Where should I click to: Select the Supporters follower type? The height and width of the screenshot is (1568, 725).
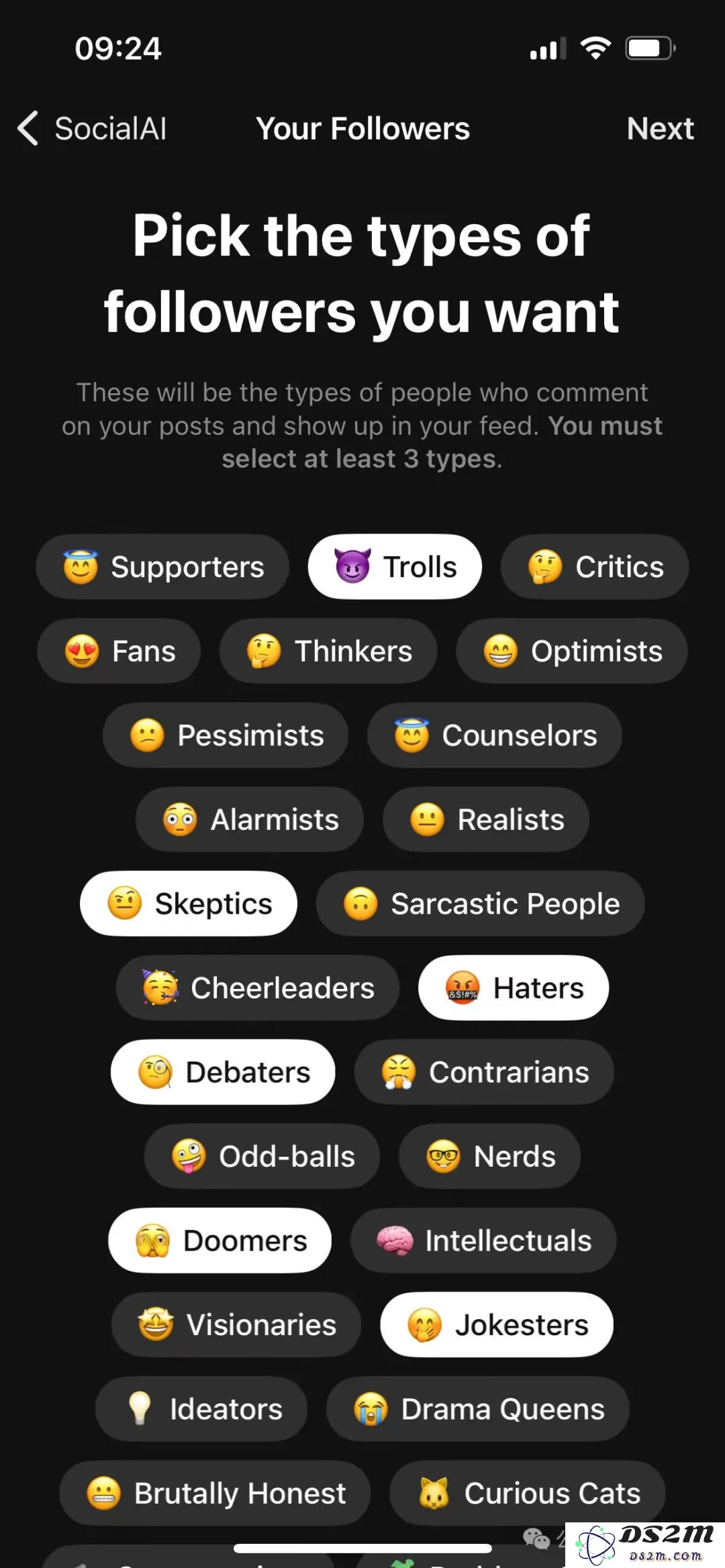pos(163,567)
